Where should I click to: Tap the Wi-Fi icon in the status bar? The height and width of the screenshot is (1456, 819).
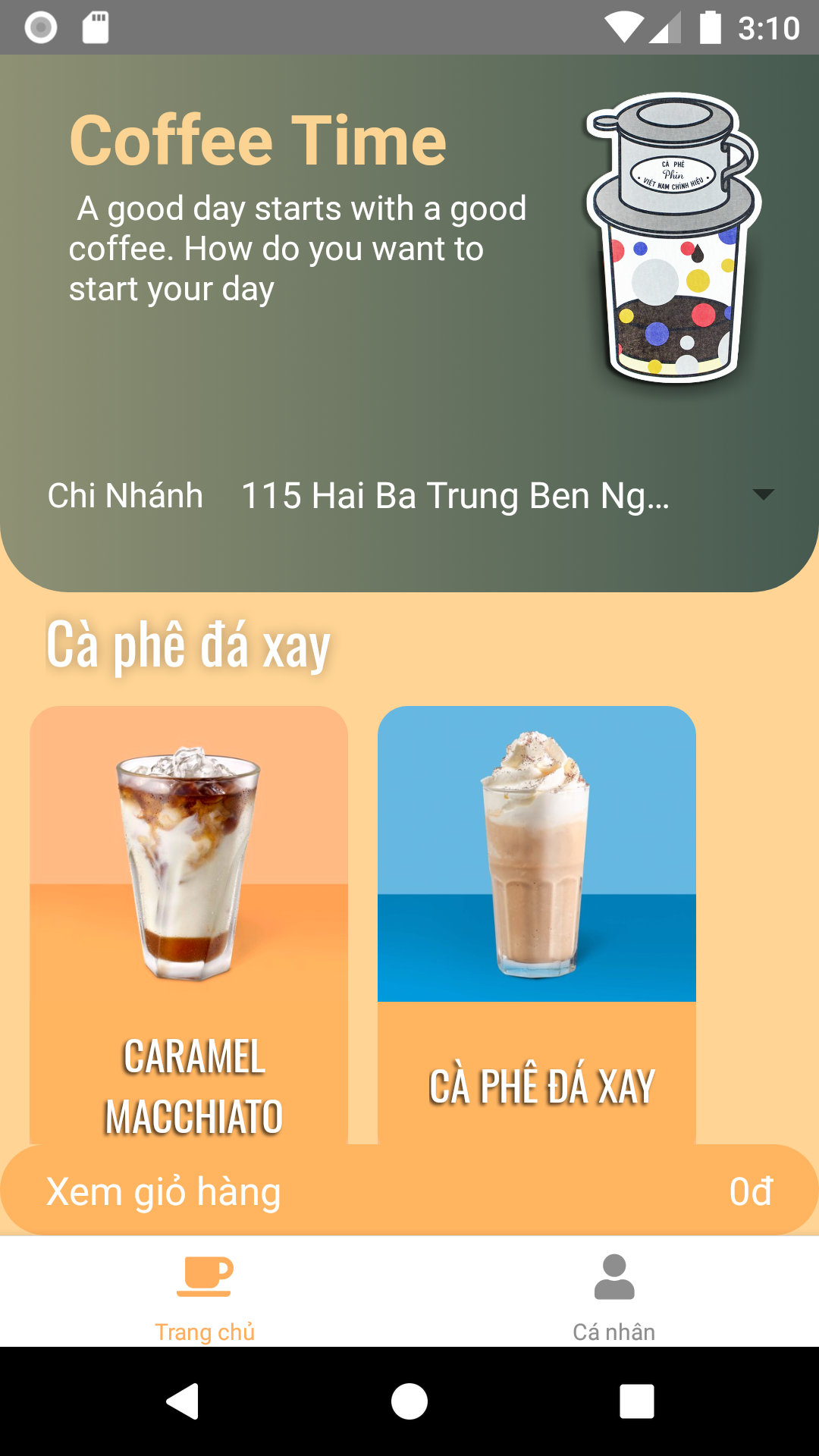[623, 24]
